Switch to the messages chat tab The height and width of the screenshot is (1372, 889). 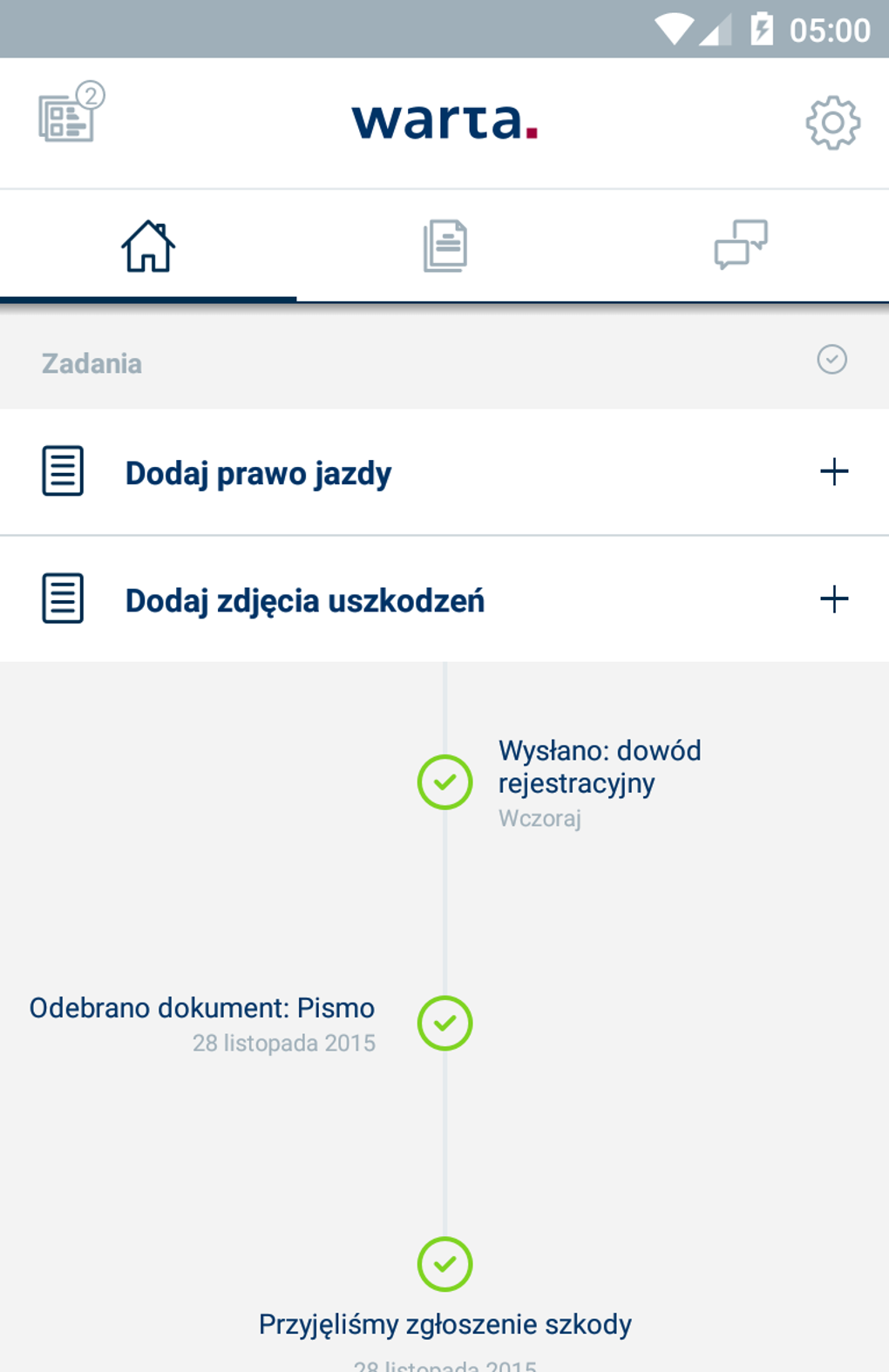[x=741, y=245]
